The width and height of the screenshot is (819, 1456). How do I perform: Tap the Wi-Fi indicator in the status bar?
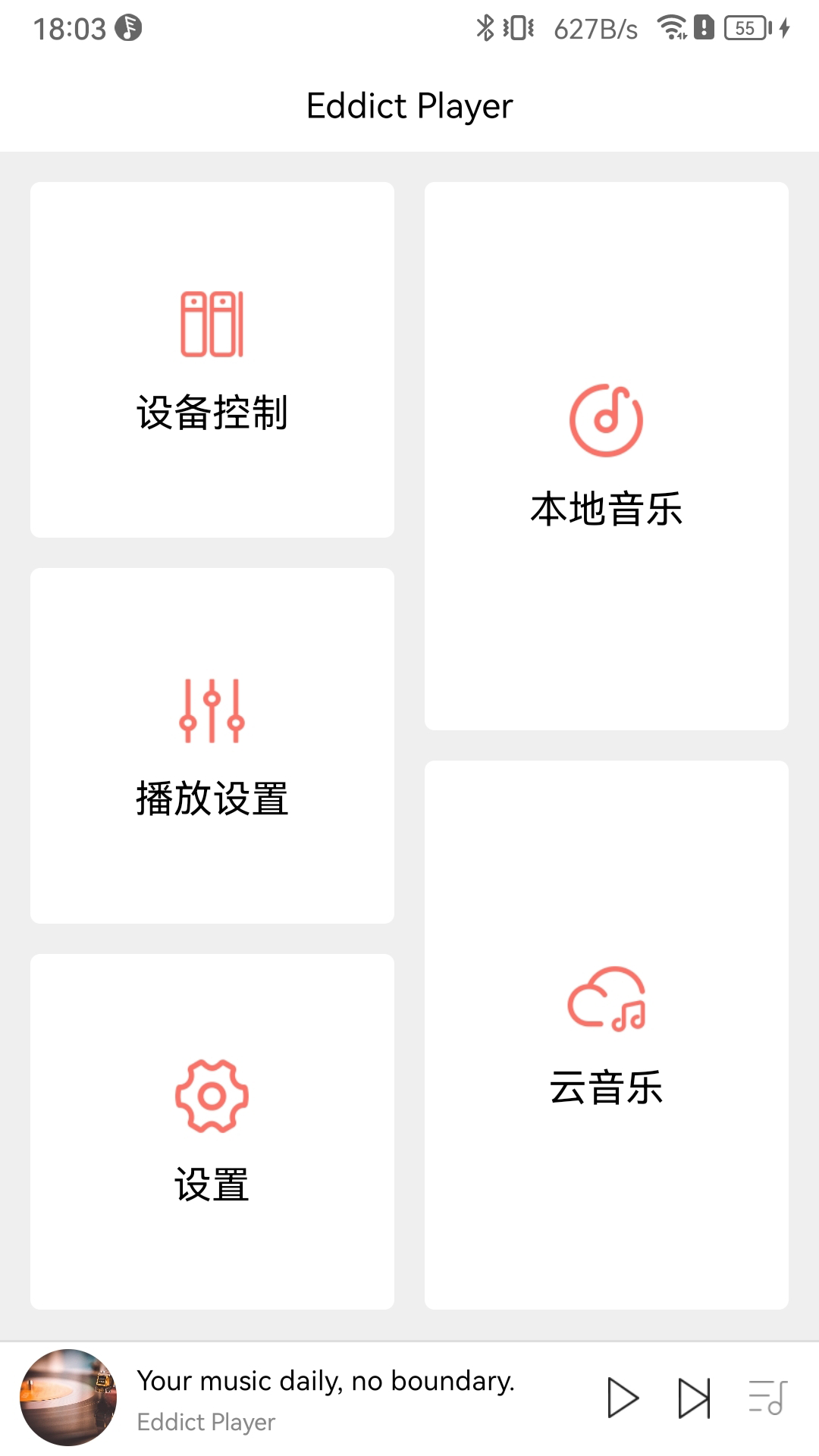pos(670,27)
